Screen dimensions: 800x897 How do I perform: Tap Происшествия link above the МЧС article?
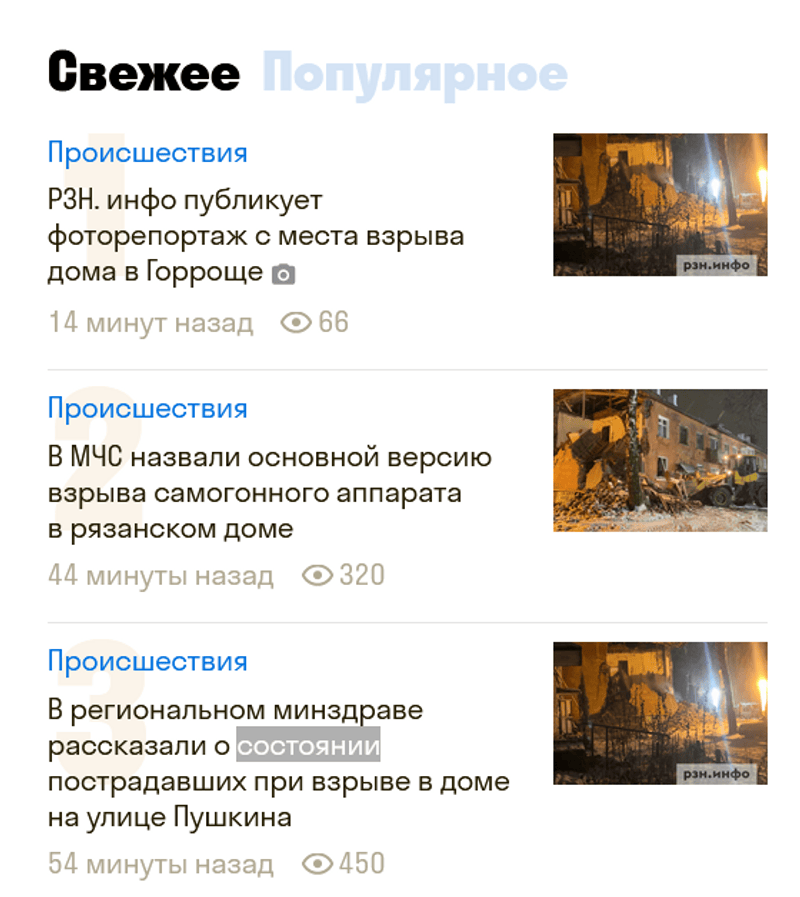coord(147,408)
